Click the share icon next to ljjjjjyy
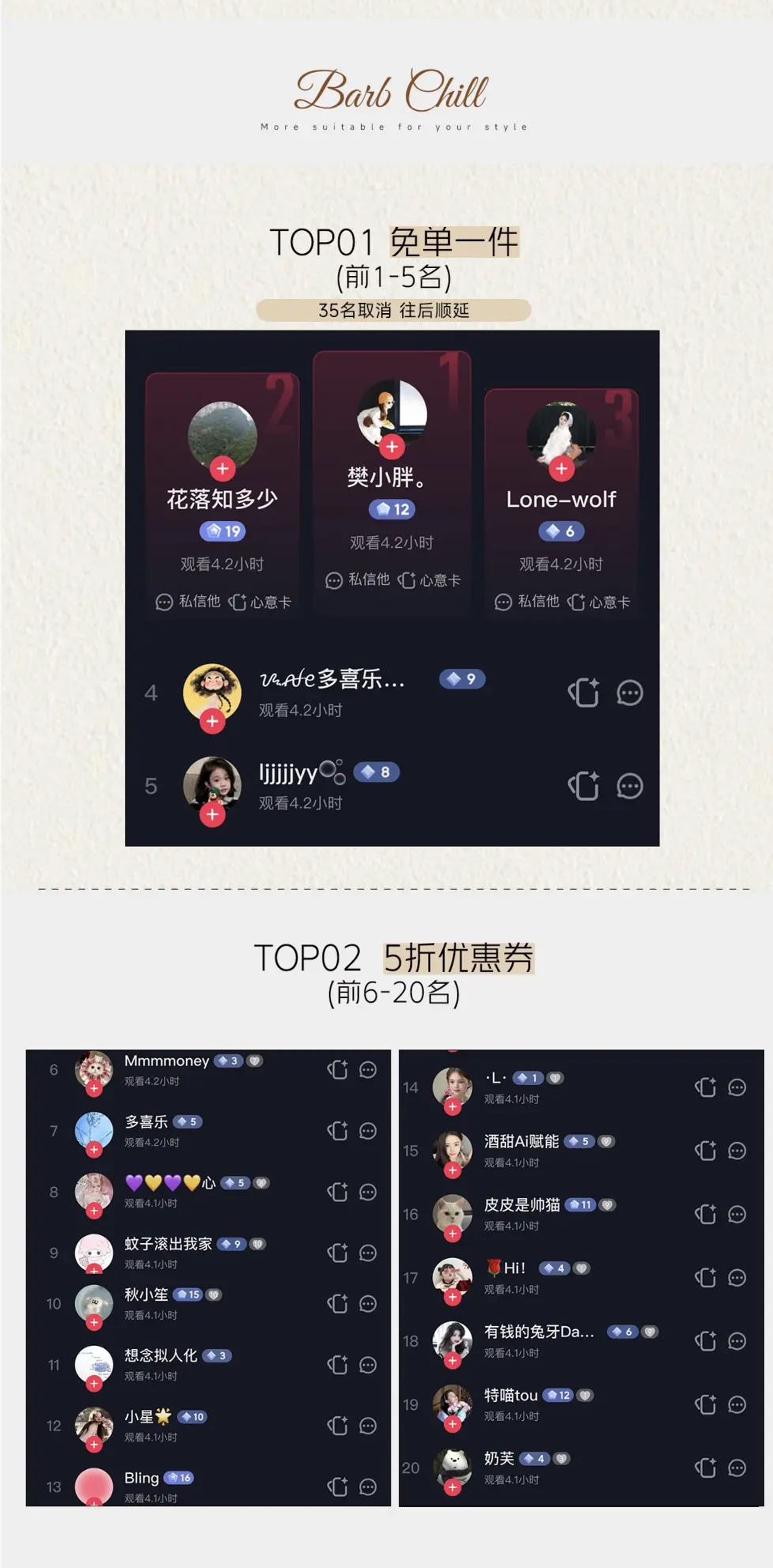773x1568 pixels. 584,785
